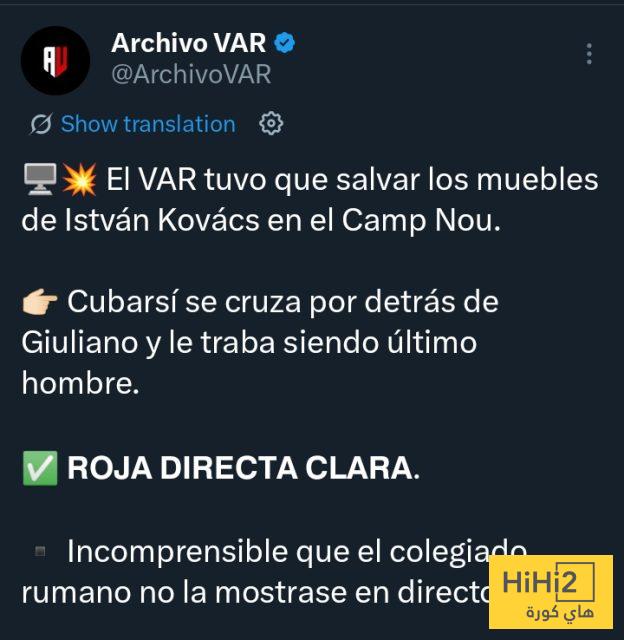Open translation settings gear
This screenshot has width=624, height=640.
tap(271, 124)
